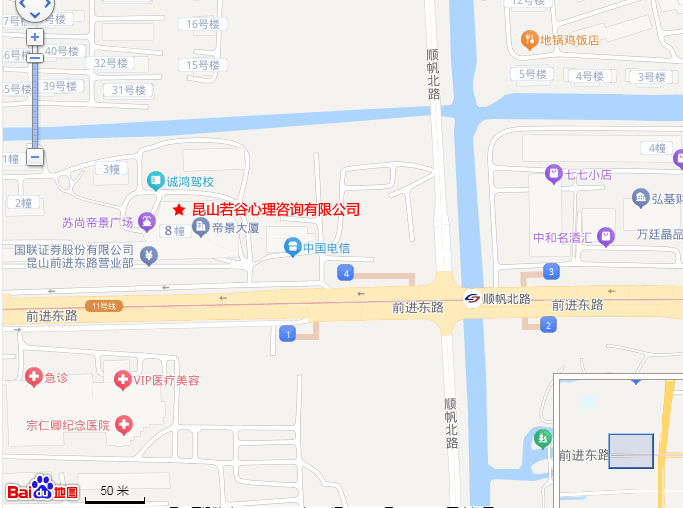Image resolution: width=683 pixels, height=508 pixels.
Task: Tap the pan direction control
Action: pyautogui.click(x=35, y=7)
